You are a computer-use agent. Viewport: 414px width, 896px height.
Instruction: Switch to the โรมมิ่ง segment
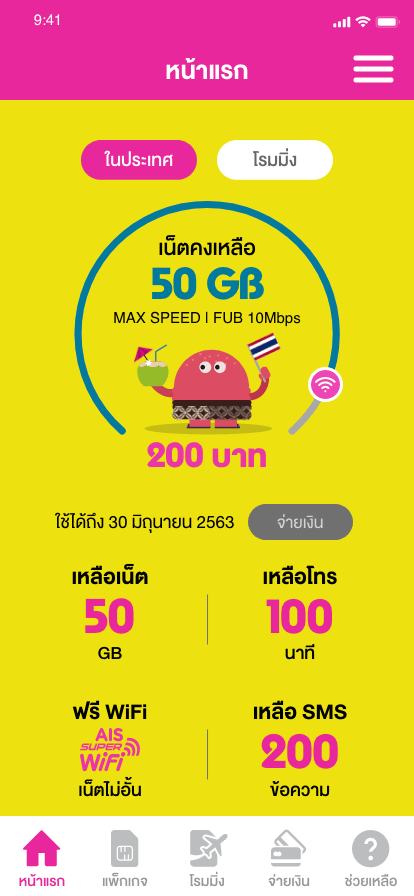[x=274, y=160]
